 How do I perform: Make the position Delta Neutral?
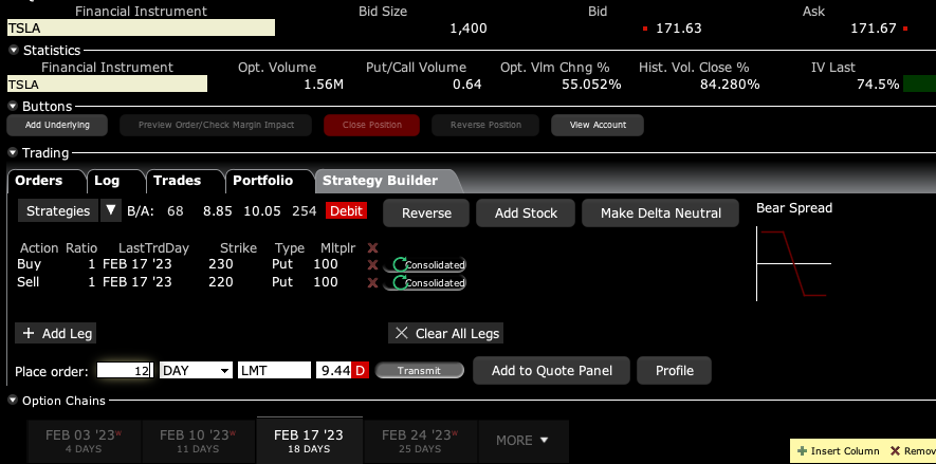coord(660,213)
